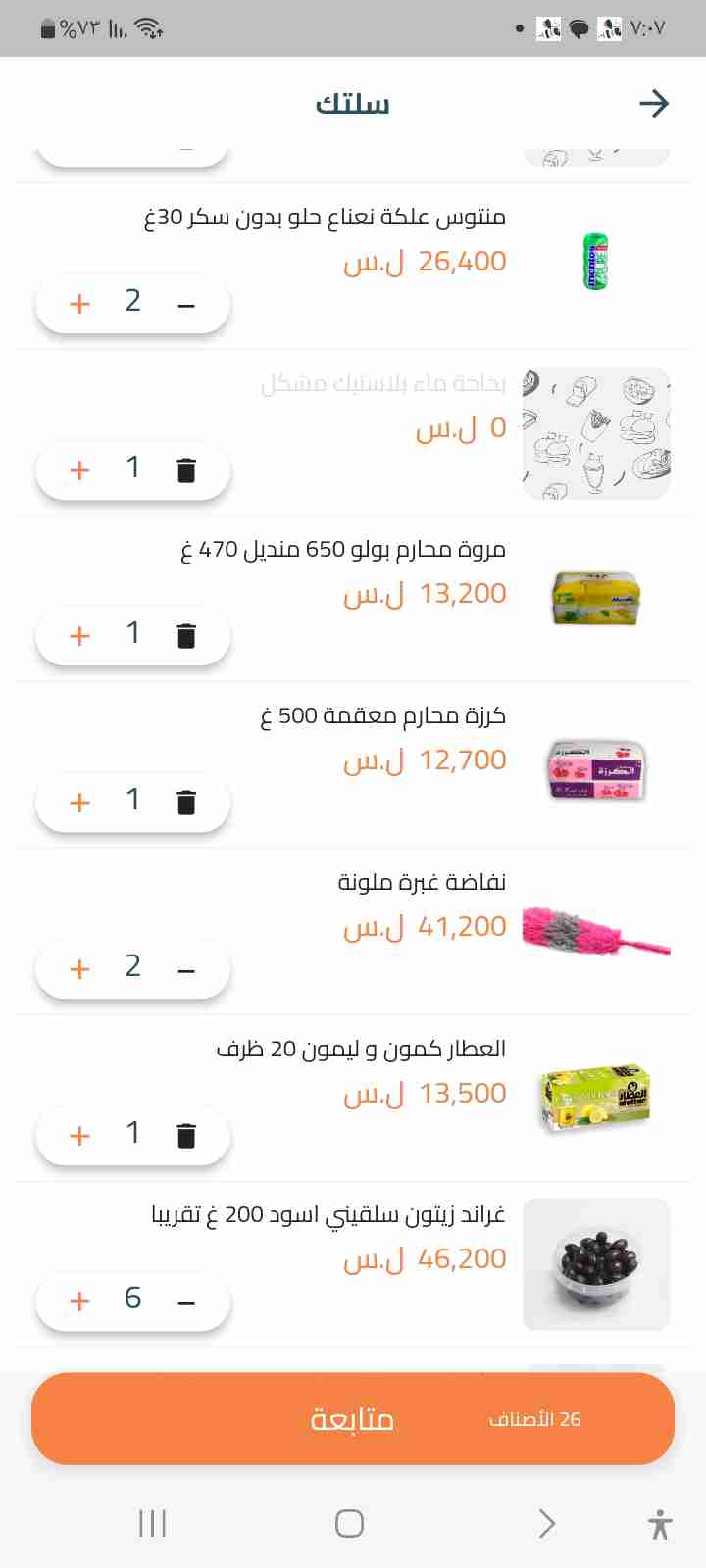Open the نفاضة غبرة ملونة product image
Viewport: 706px width, 1568px height.
tap(596, 931)
